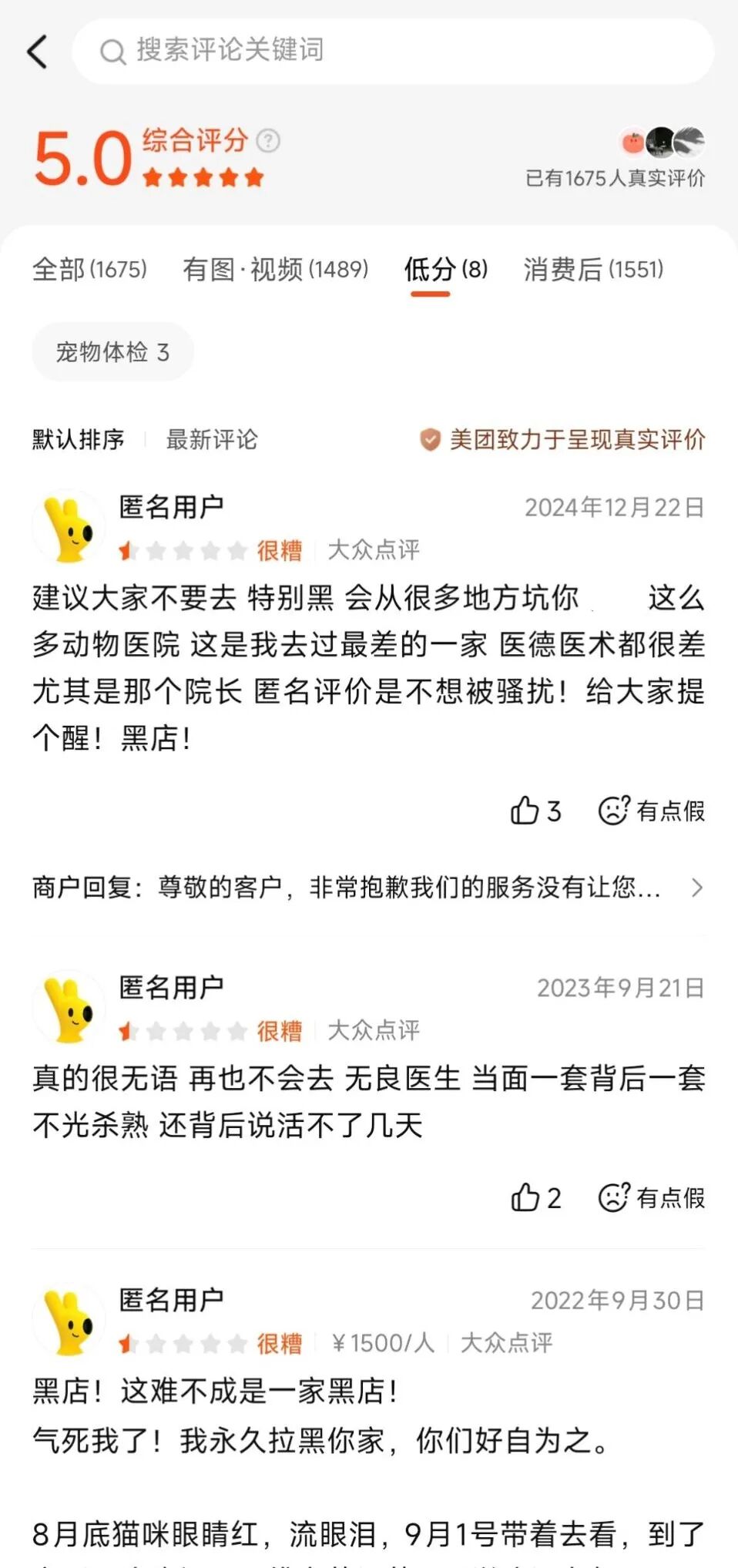Like the 2023年9月21日 review
This screenshot has width=738, height=1568.
tap(535, 1197)
